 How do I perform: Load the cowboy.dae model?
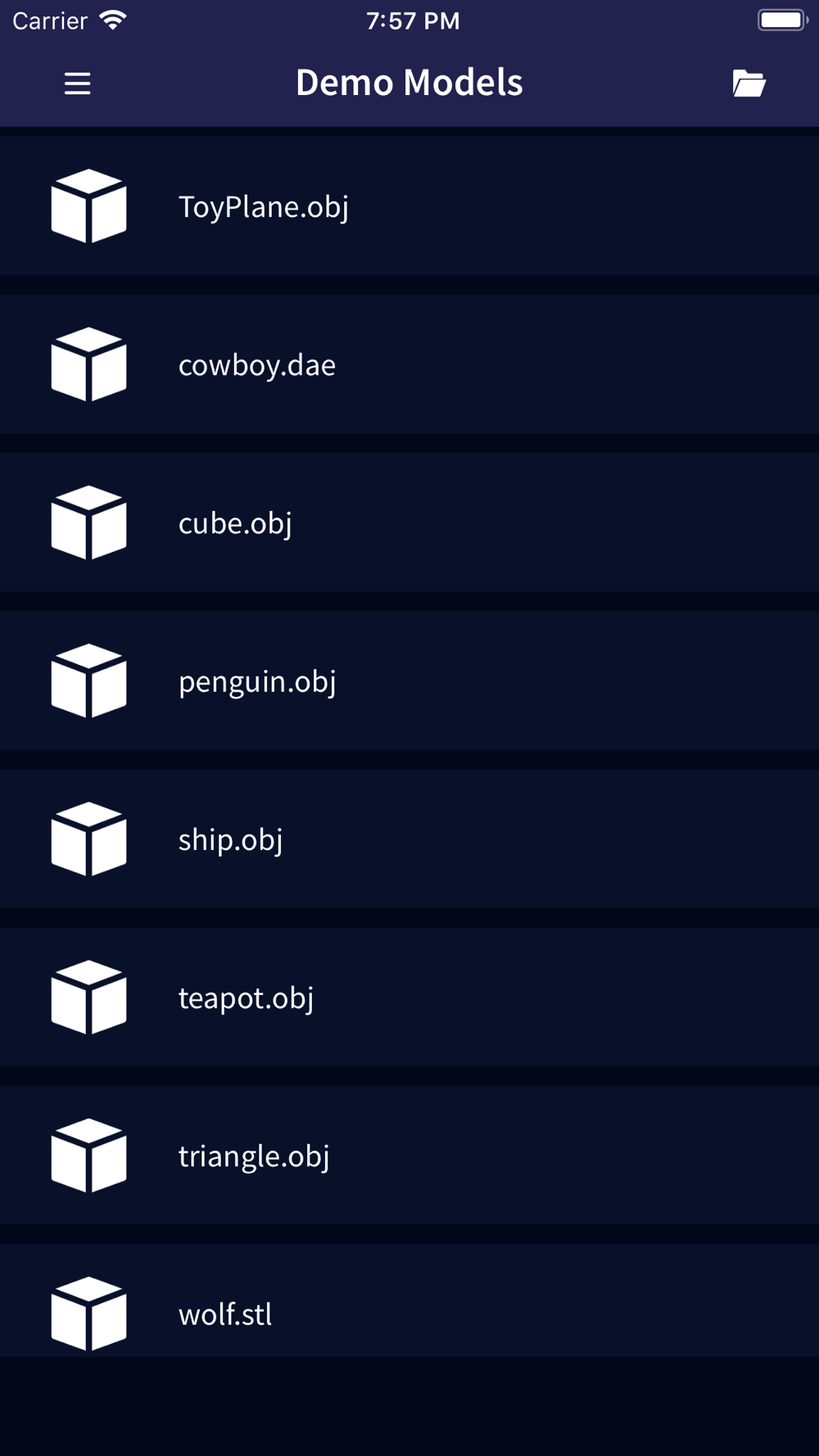click(409, 364)
